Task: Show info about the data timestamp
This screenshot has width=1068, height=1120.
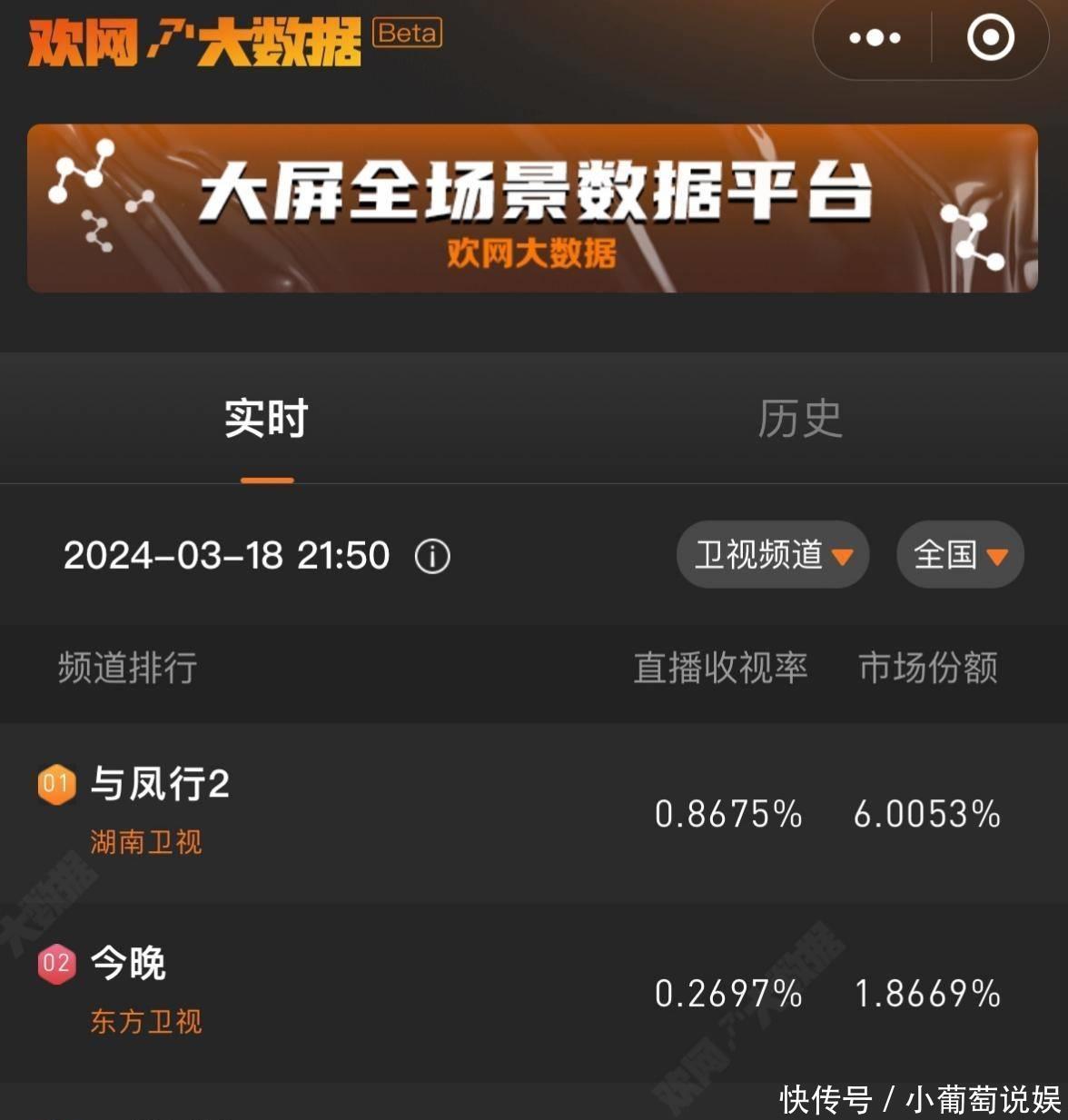Action: (x=432, y=556)
